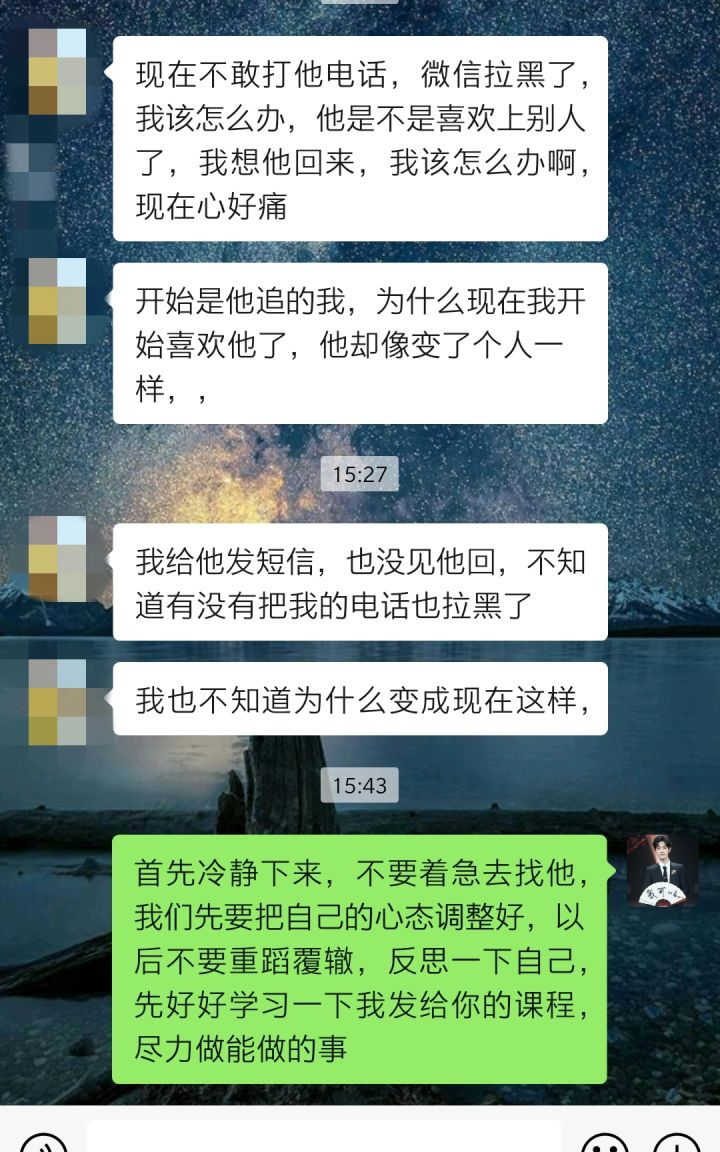Viewport: 720px width, 1152px height.
Task: Tap the message text field
Action: (x=323, y=1138)
